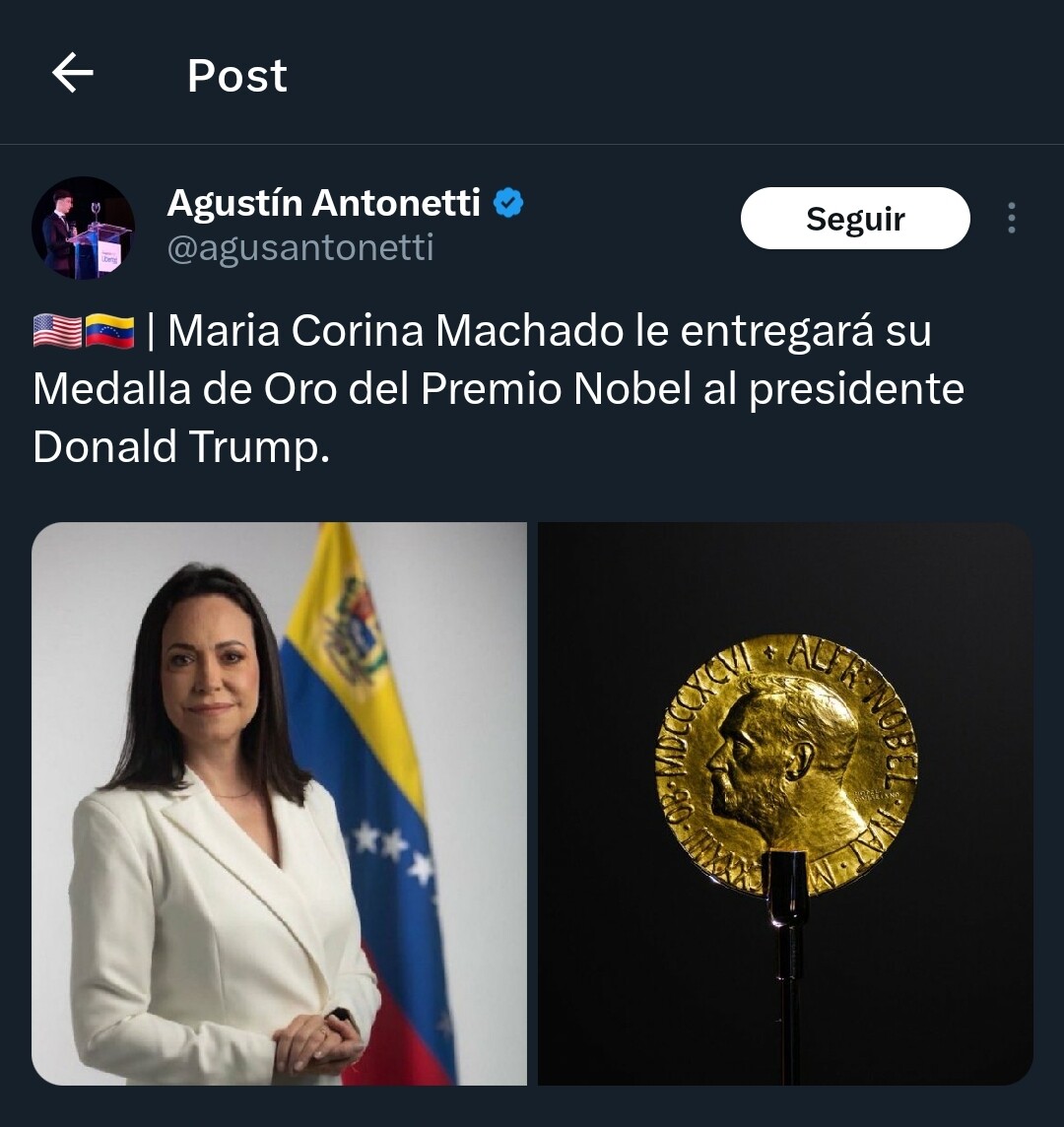Screen dimensions: 1064x1127
Task: Follow Agustín Antonetti with the Seguir button
Action: click(854, 219)
